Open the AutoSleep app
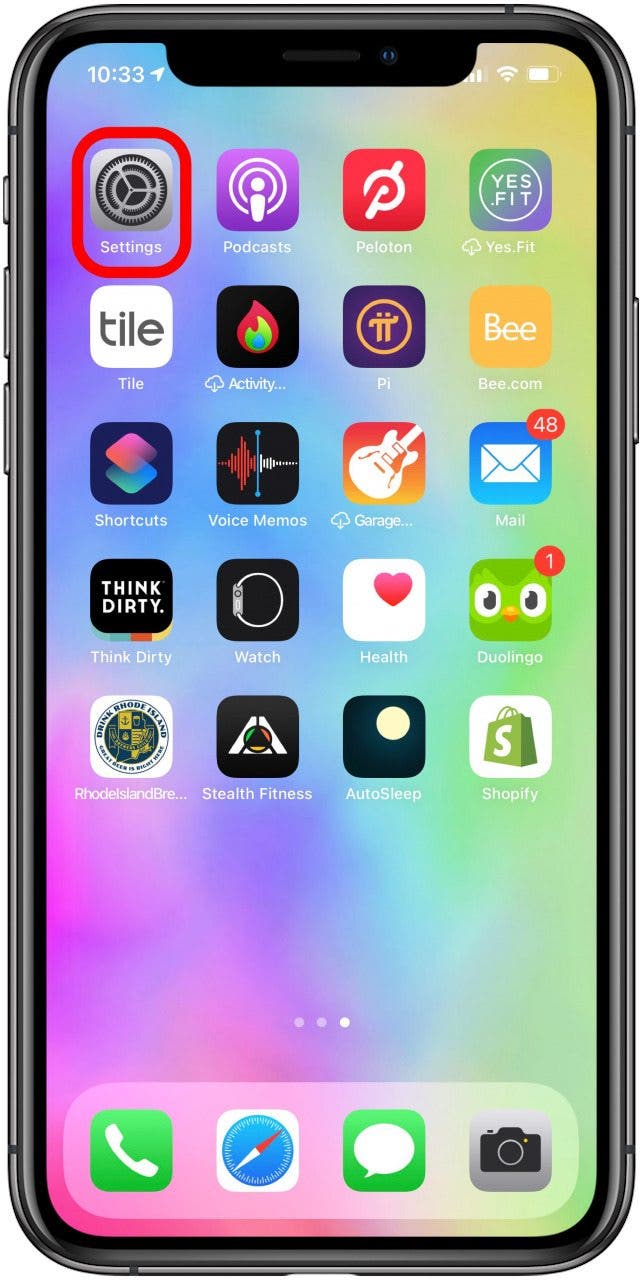This screenshot has width=642, height=1280. [x=384, y=737]
